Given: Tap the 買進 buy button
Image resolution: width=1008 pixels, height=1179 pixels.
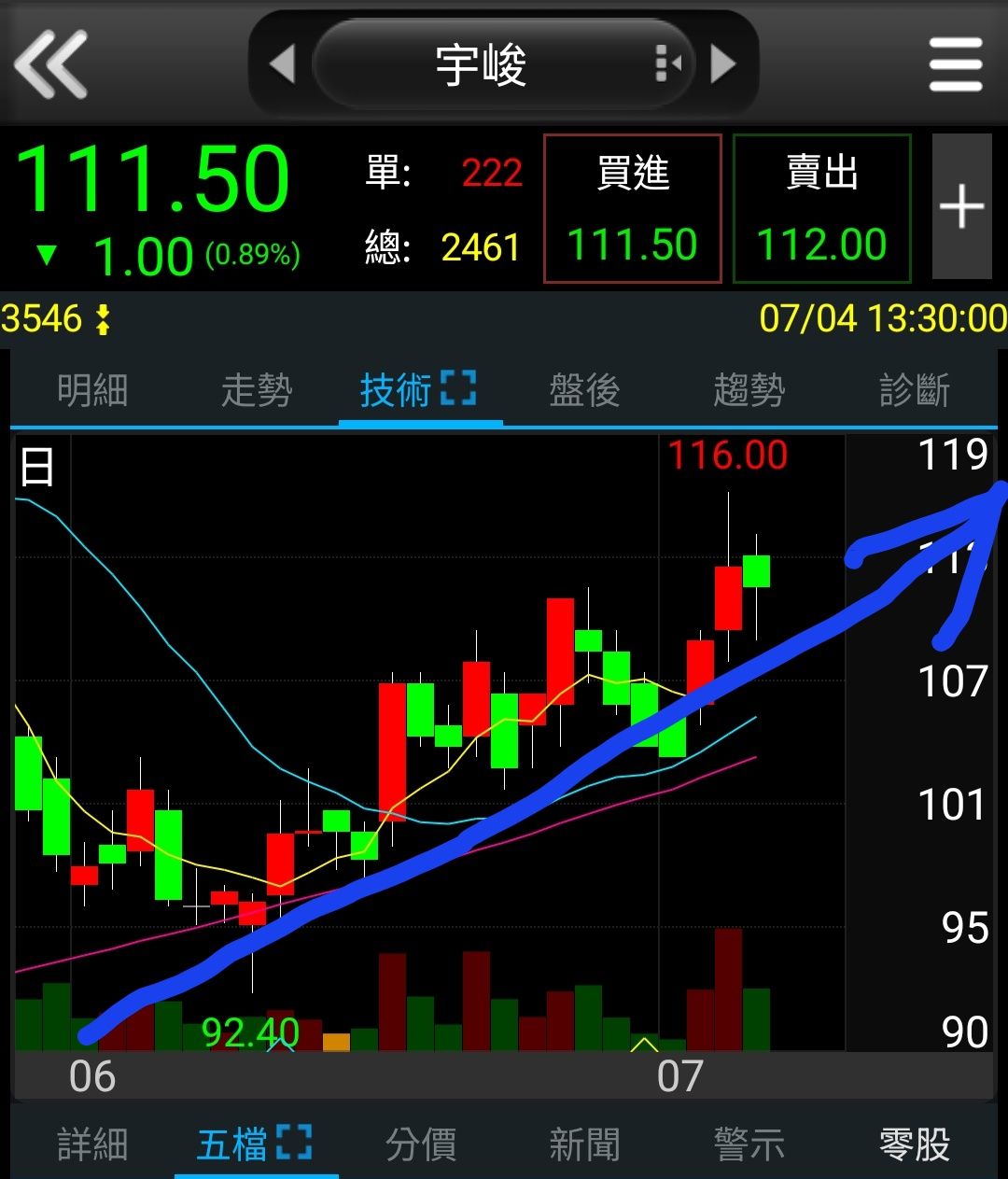Looking at the screenshot, I should click(x=633, y=208).
